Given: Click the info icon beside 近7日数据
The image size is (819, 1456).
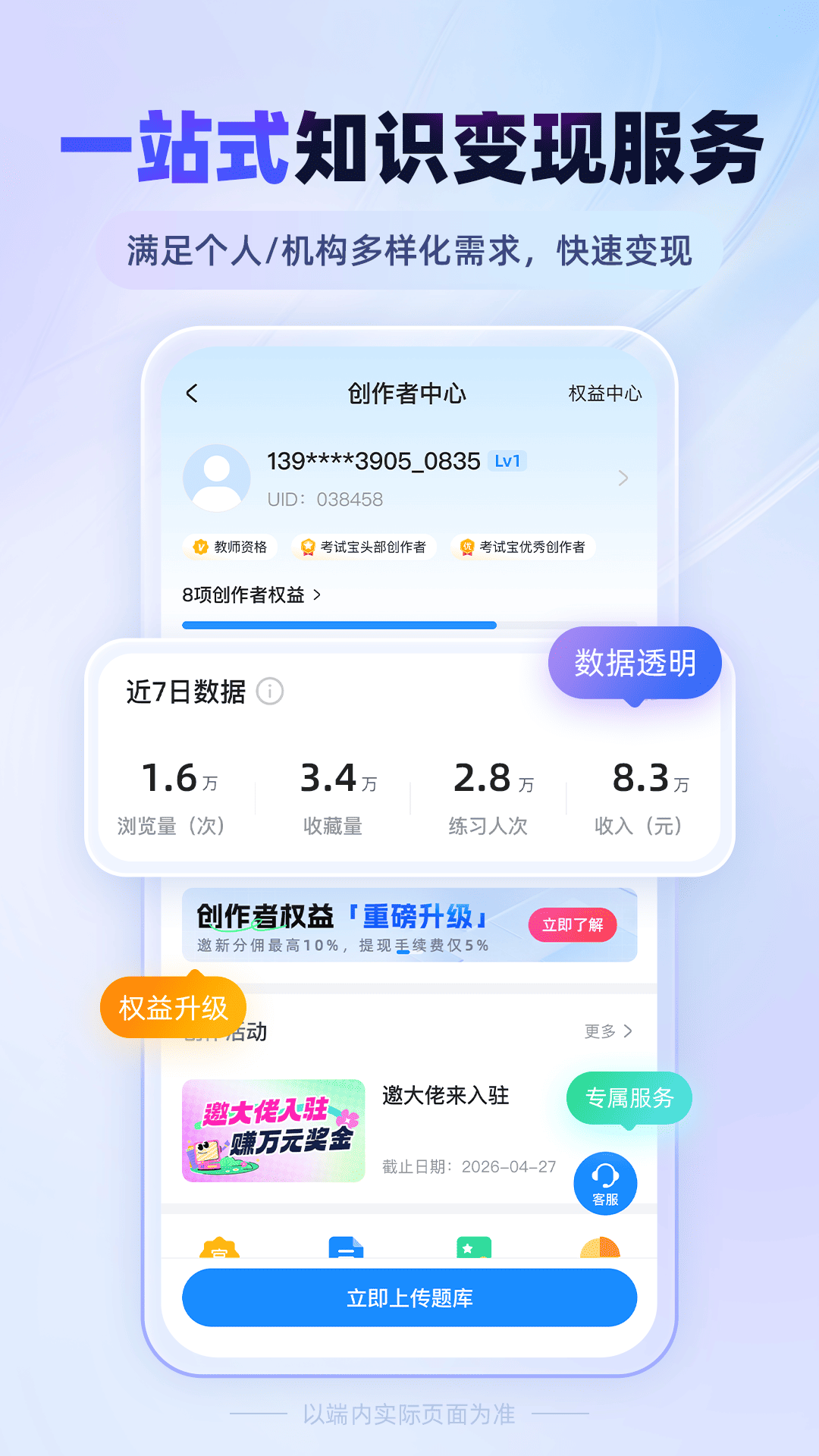Looking at the screenshot, I should click(x=271, y=690).
